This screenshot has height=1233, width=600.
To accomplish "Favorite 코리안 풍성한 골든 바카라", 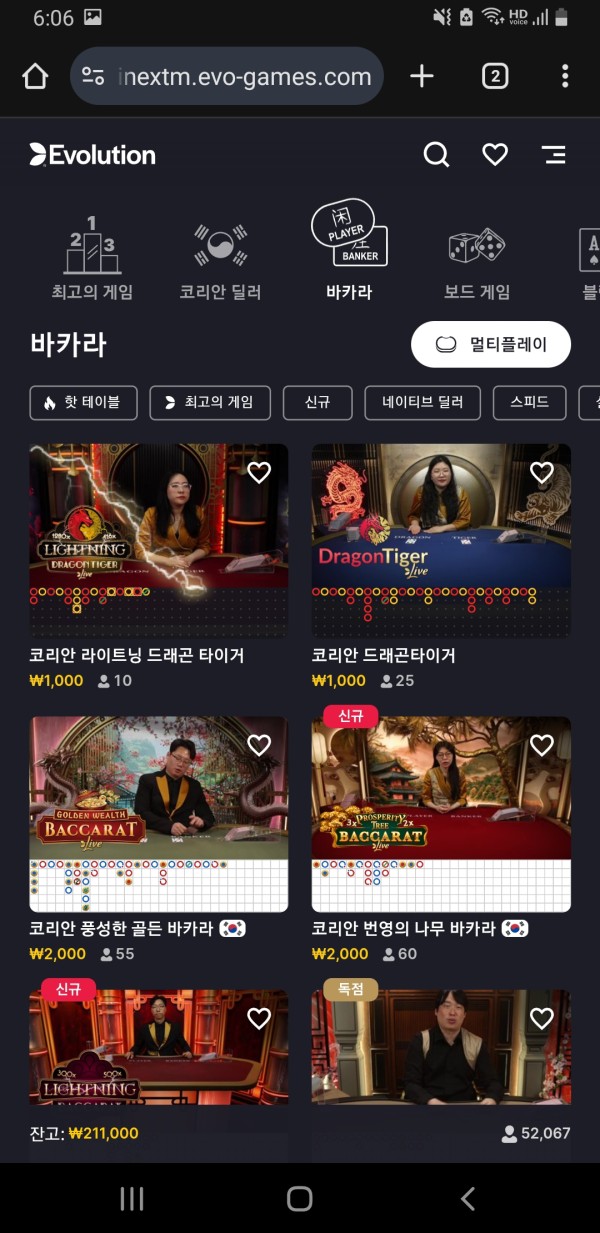I will 259,745.
